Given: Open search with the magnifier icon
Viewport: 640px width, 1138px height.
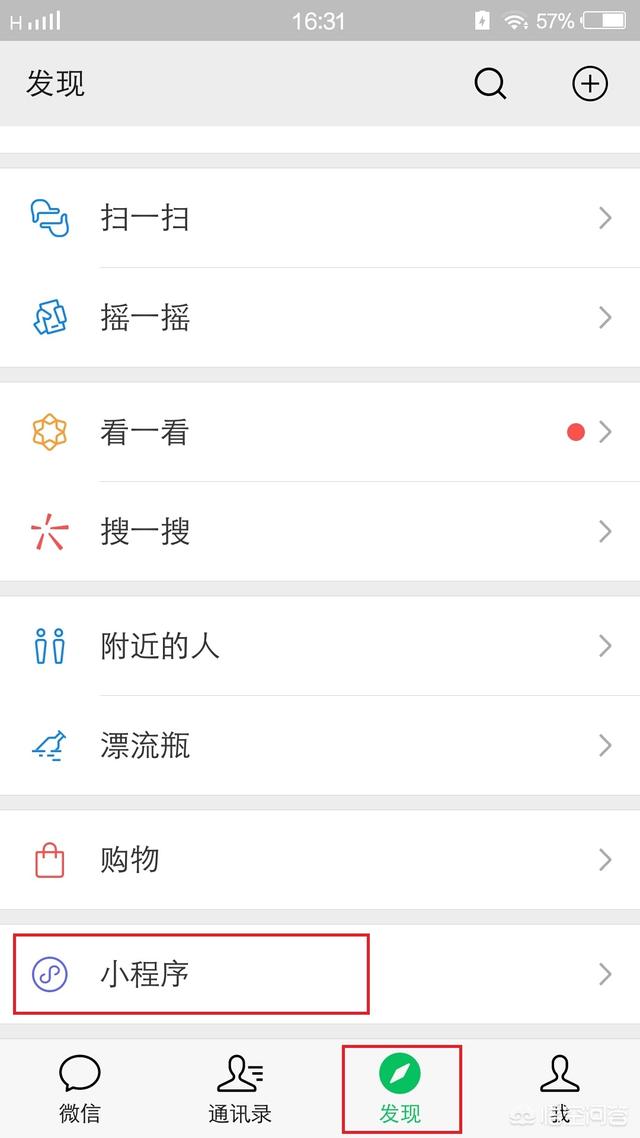Looking at the screenshot, I should [490, 84].
